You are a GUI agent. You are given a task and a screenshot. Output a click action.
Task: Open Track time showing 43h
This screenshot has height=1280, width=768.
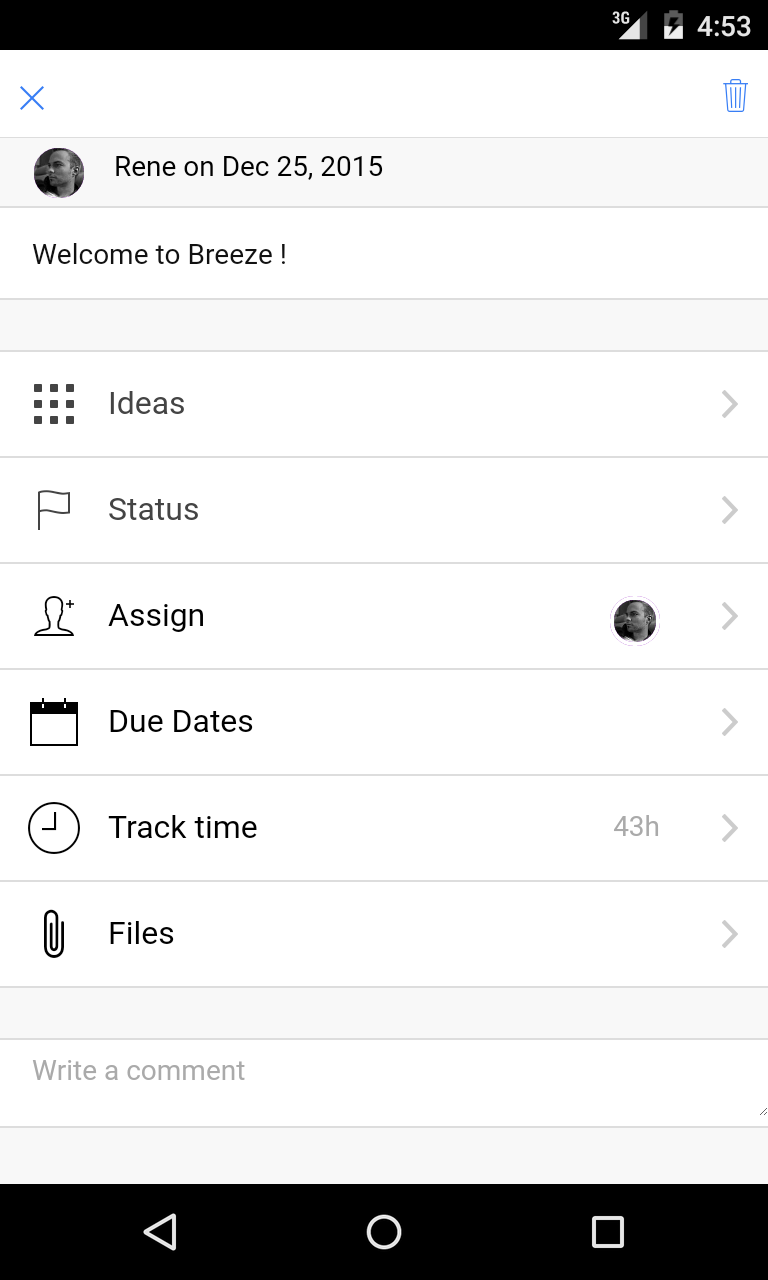[384, 828]
